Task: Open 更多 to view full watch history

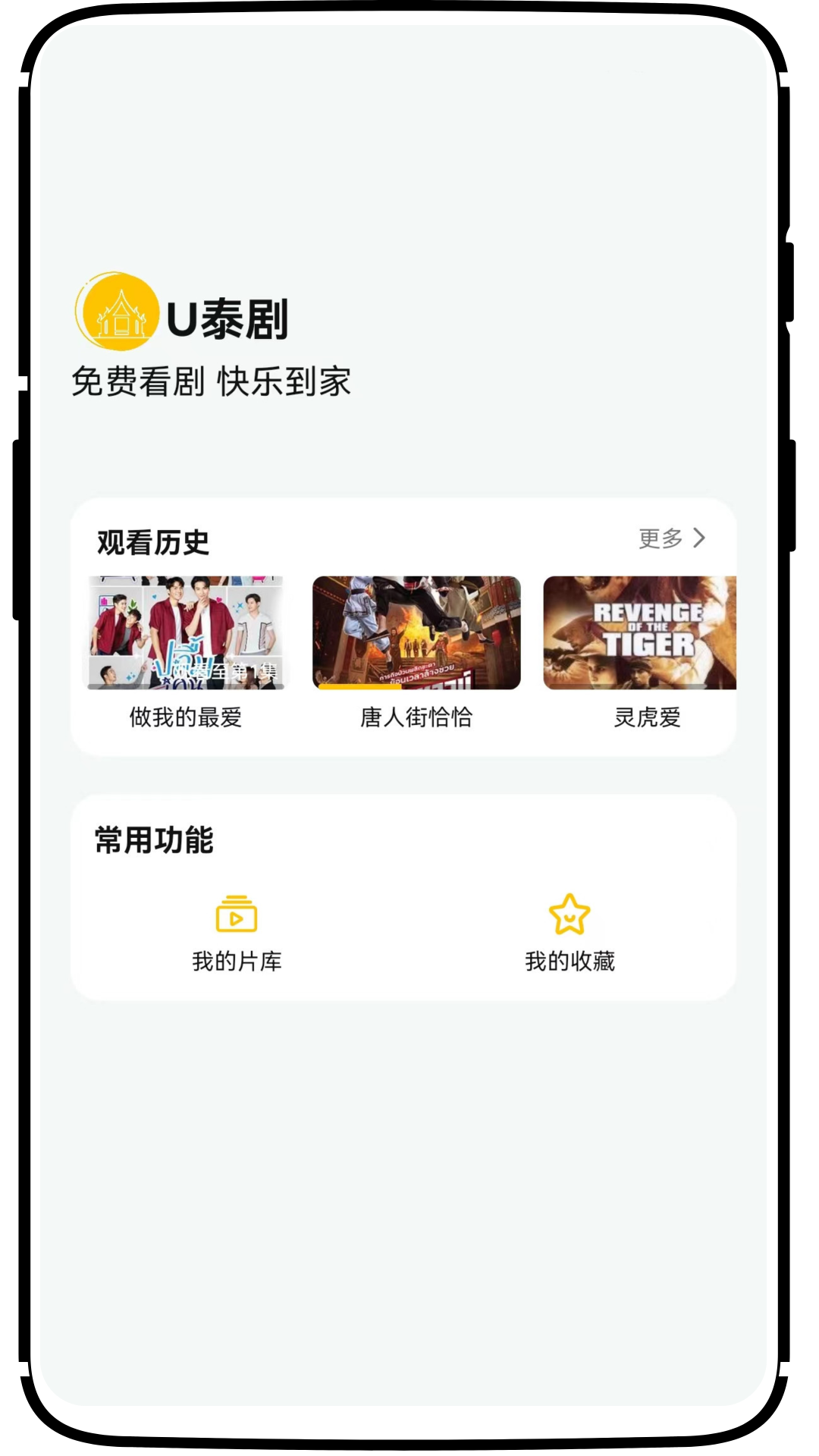Action: tap(672, 538)
